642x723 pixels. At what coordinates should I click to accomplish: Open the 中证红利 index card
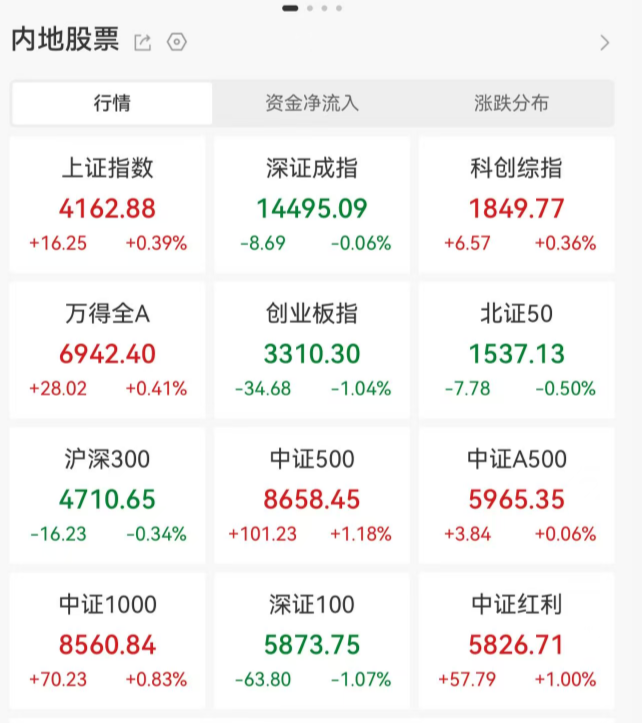(x=516, y=640)
